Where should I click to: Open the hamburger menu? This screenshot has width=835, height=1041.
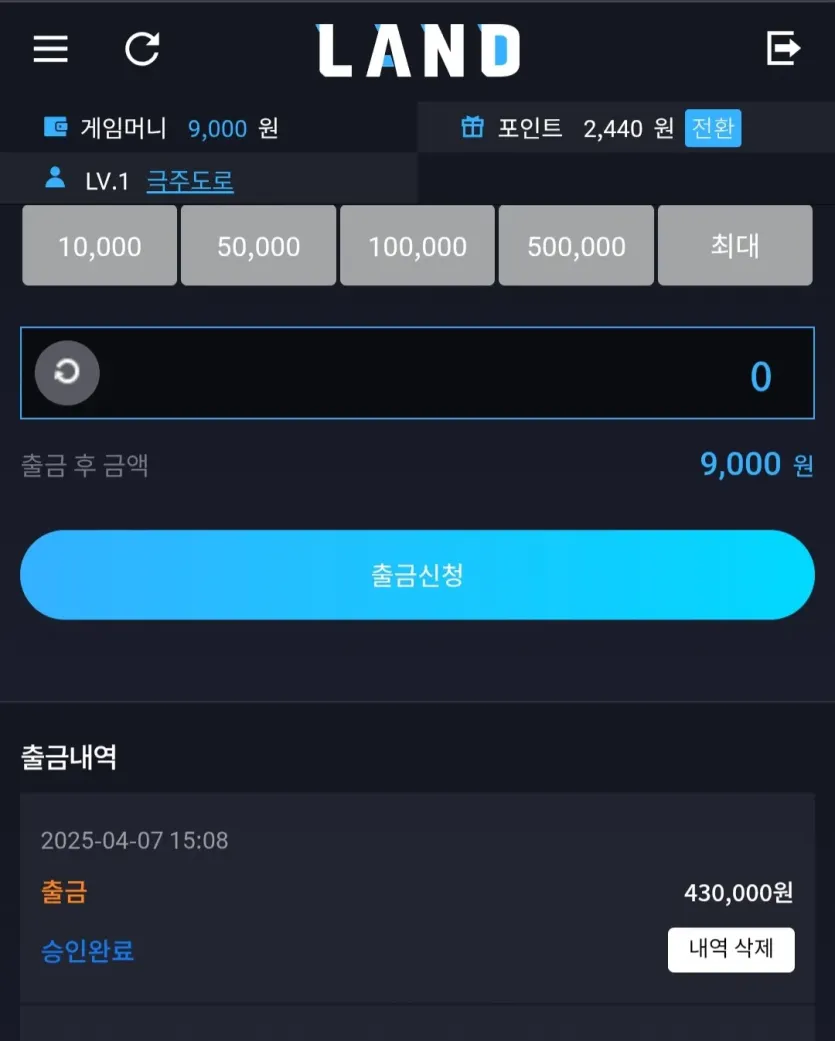(51, 48)
